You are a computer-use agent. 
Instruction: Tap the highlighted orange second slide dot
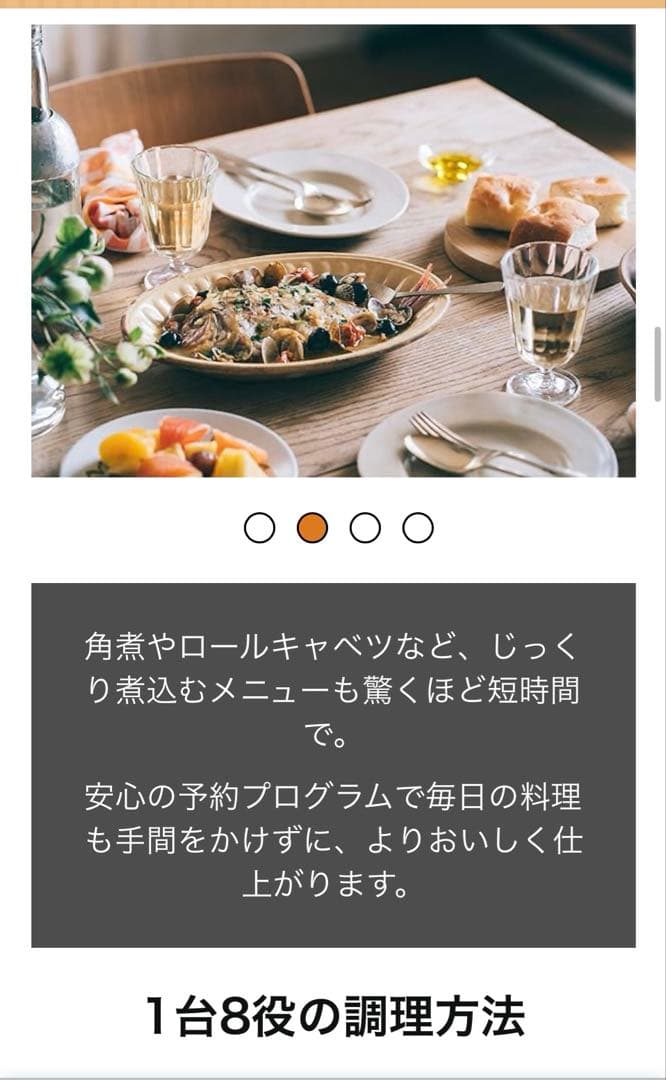point(312,527)
